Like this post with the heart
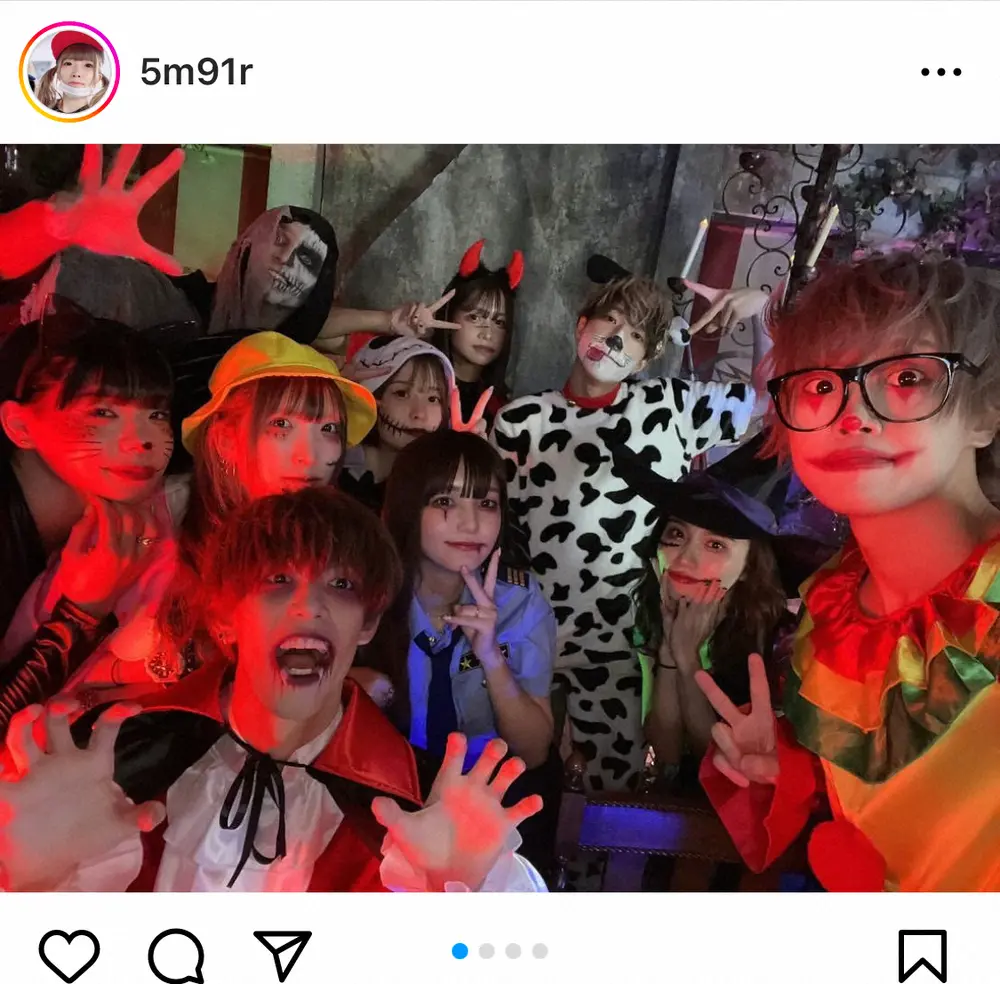Screen dimensions: 1000x984 click(69, 954)
